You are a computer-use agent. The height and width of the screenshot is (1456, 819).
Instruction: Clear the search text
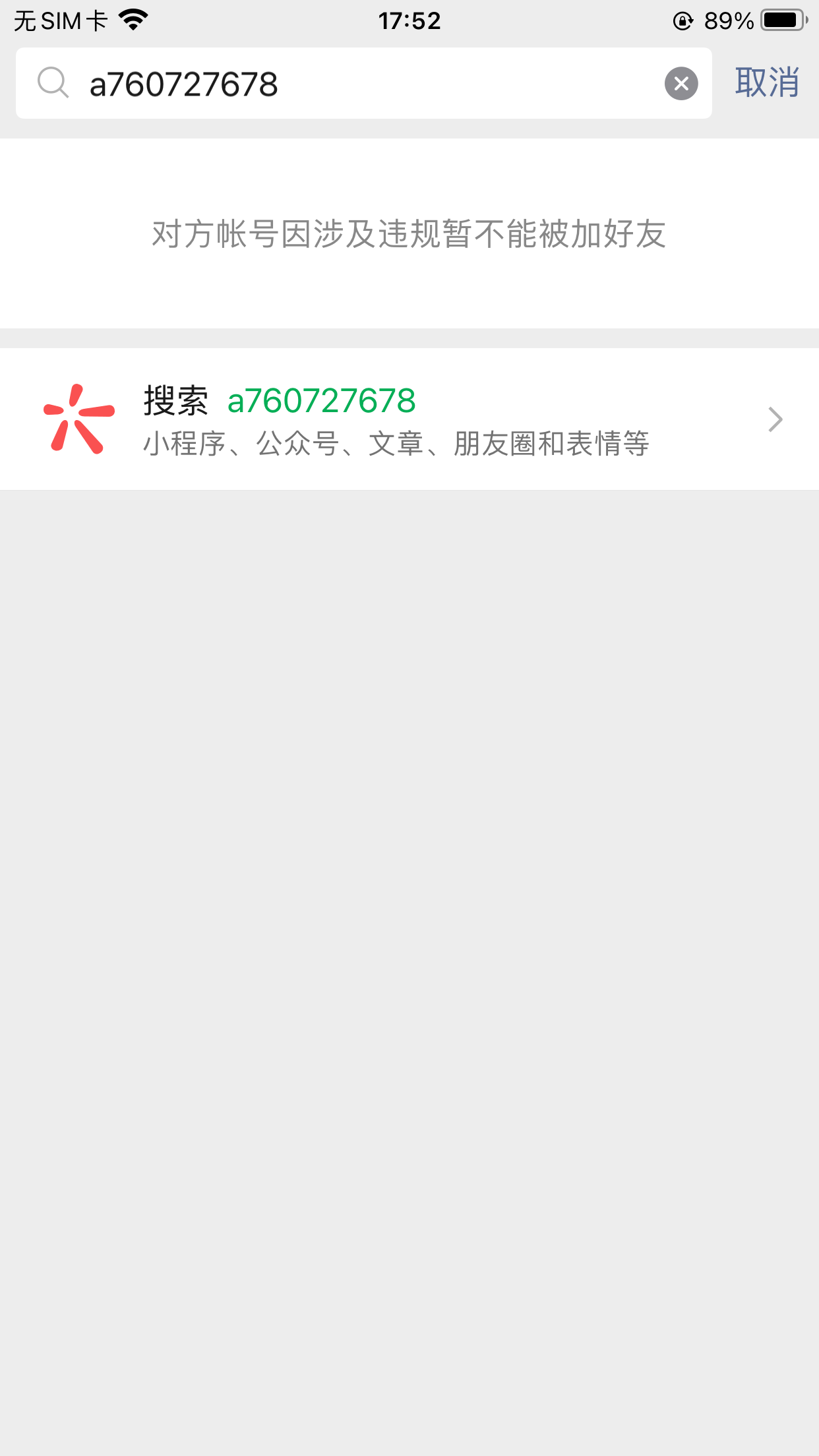[x=681, y=84]
